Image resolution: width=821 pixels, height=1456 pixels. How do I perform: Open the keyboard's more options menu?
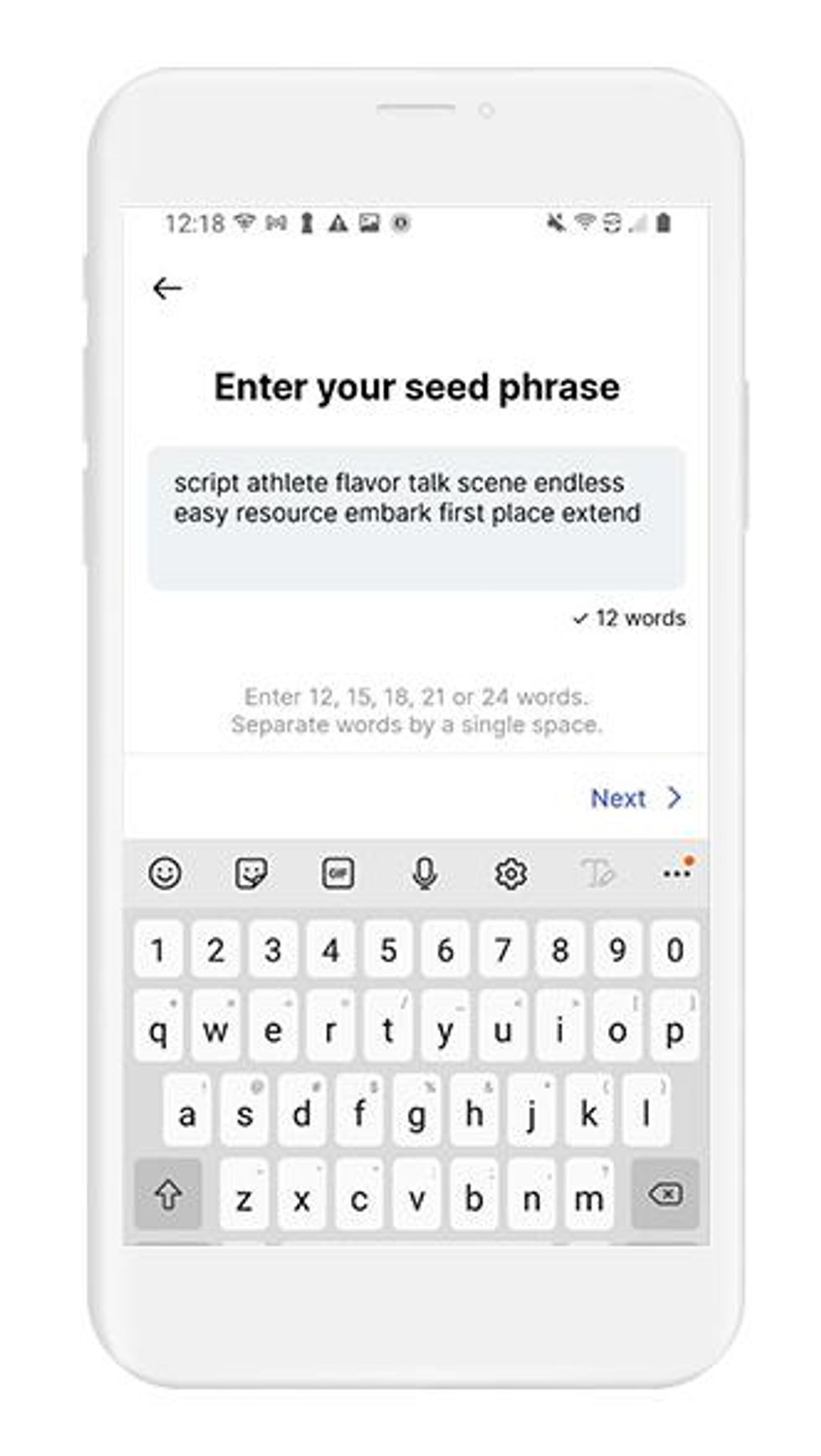676,873
